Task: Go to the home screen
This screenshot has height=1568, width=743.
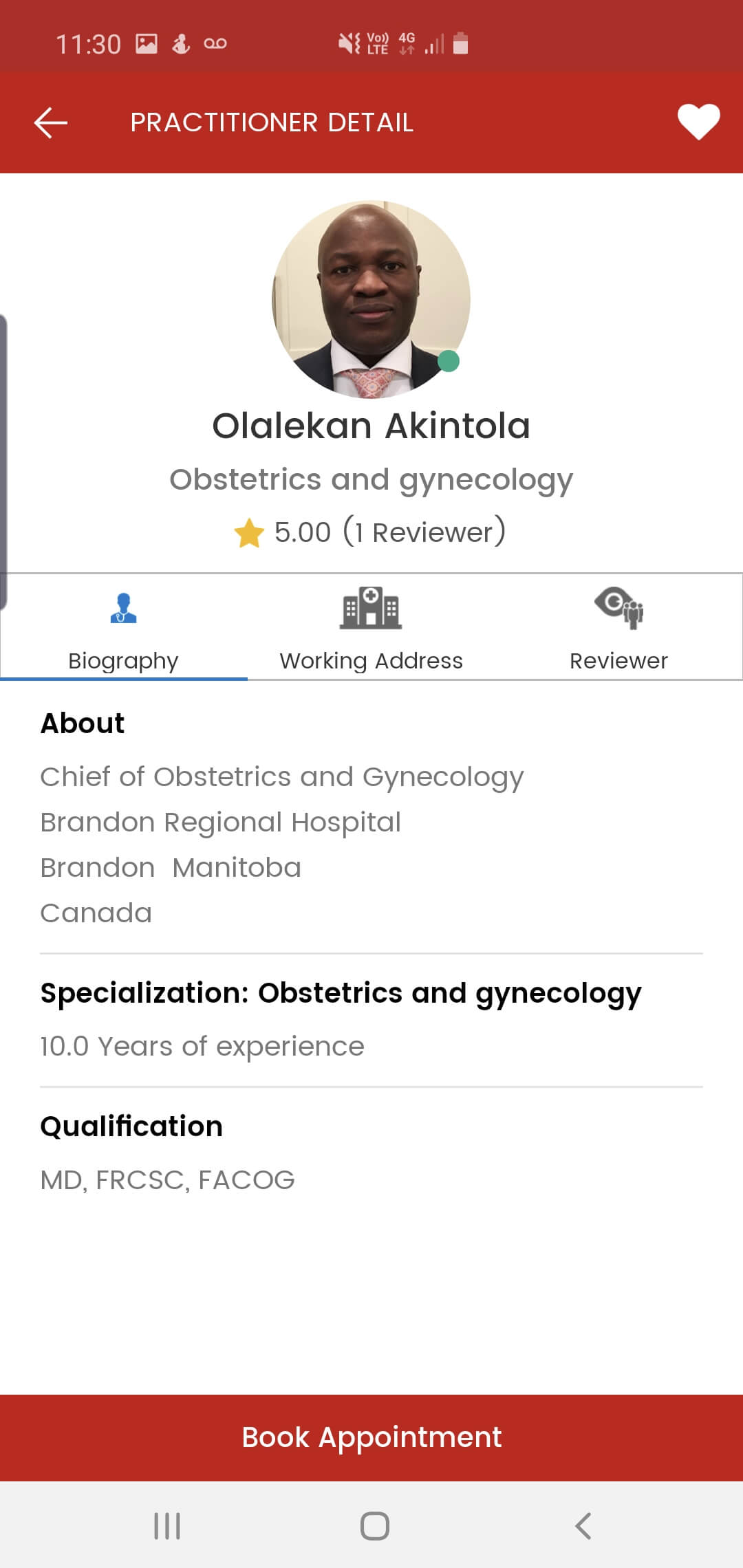Action: tap(375, 1525)
